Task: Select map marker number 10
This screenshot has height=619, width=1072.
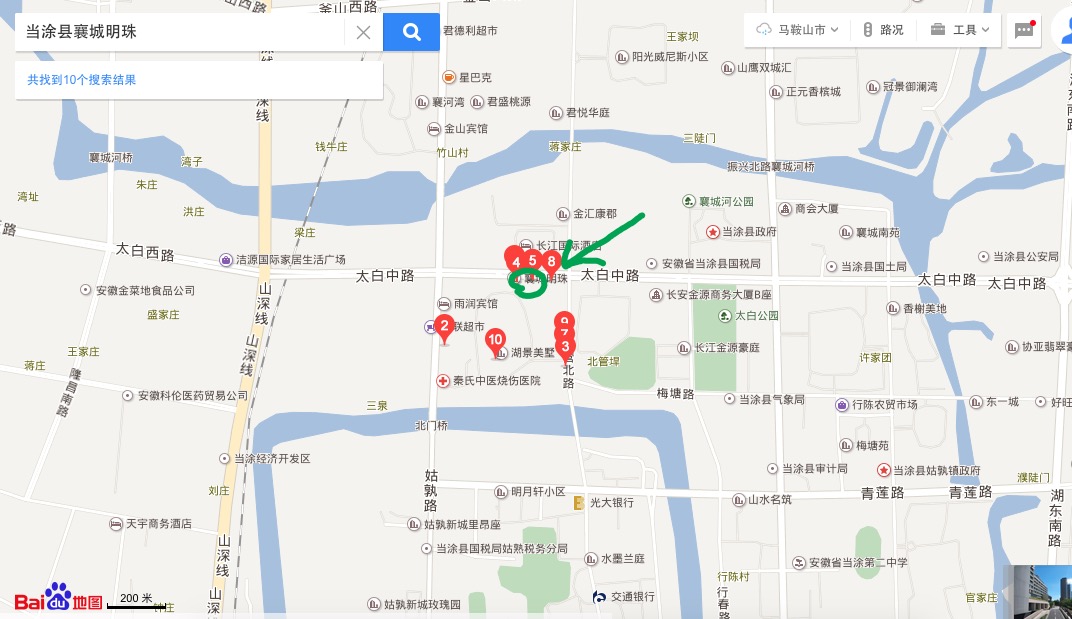Action: pyautogui.click(x=494, y=340)
